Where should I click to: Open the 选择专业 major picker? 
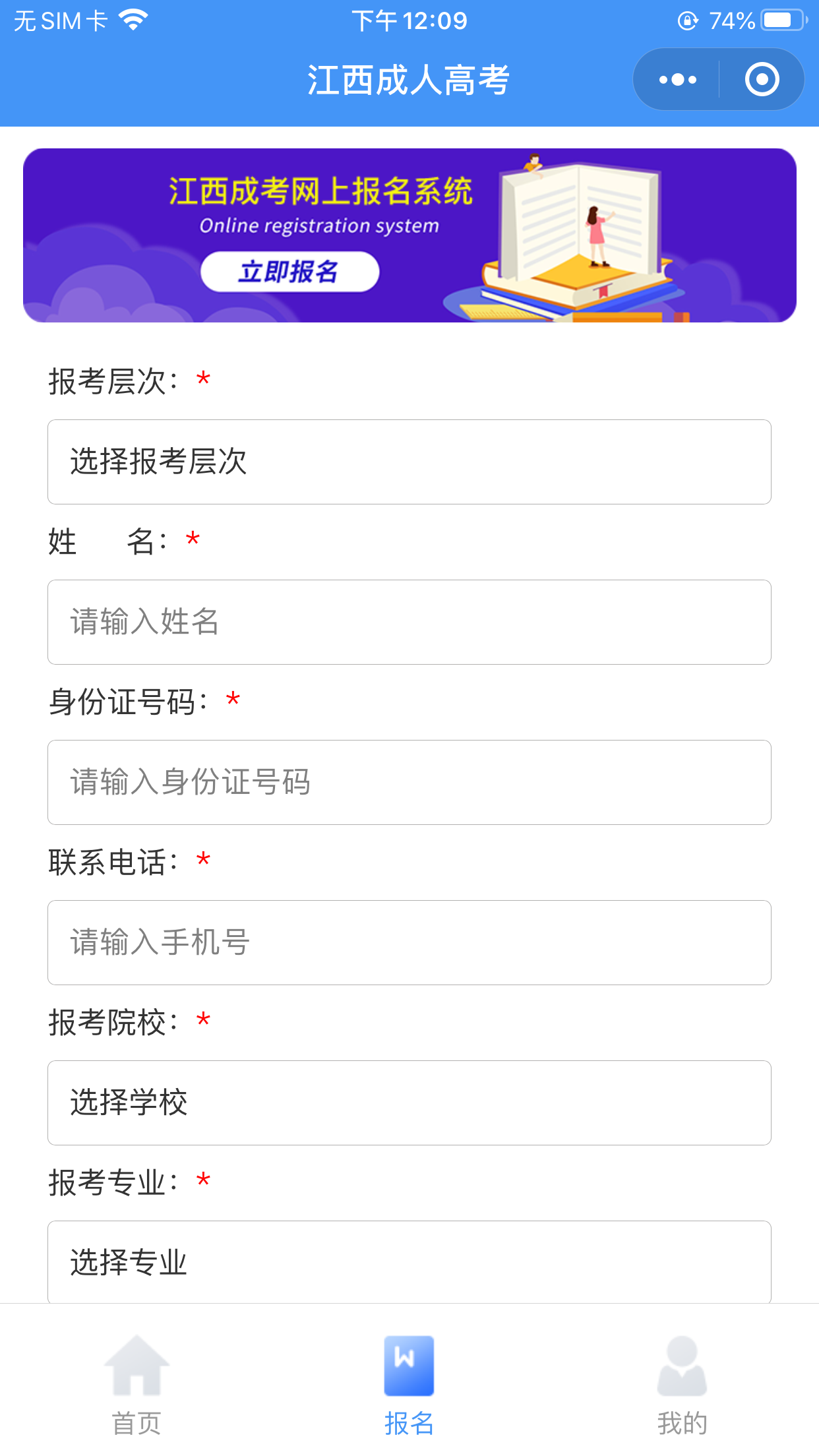(409, 1262)
